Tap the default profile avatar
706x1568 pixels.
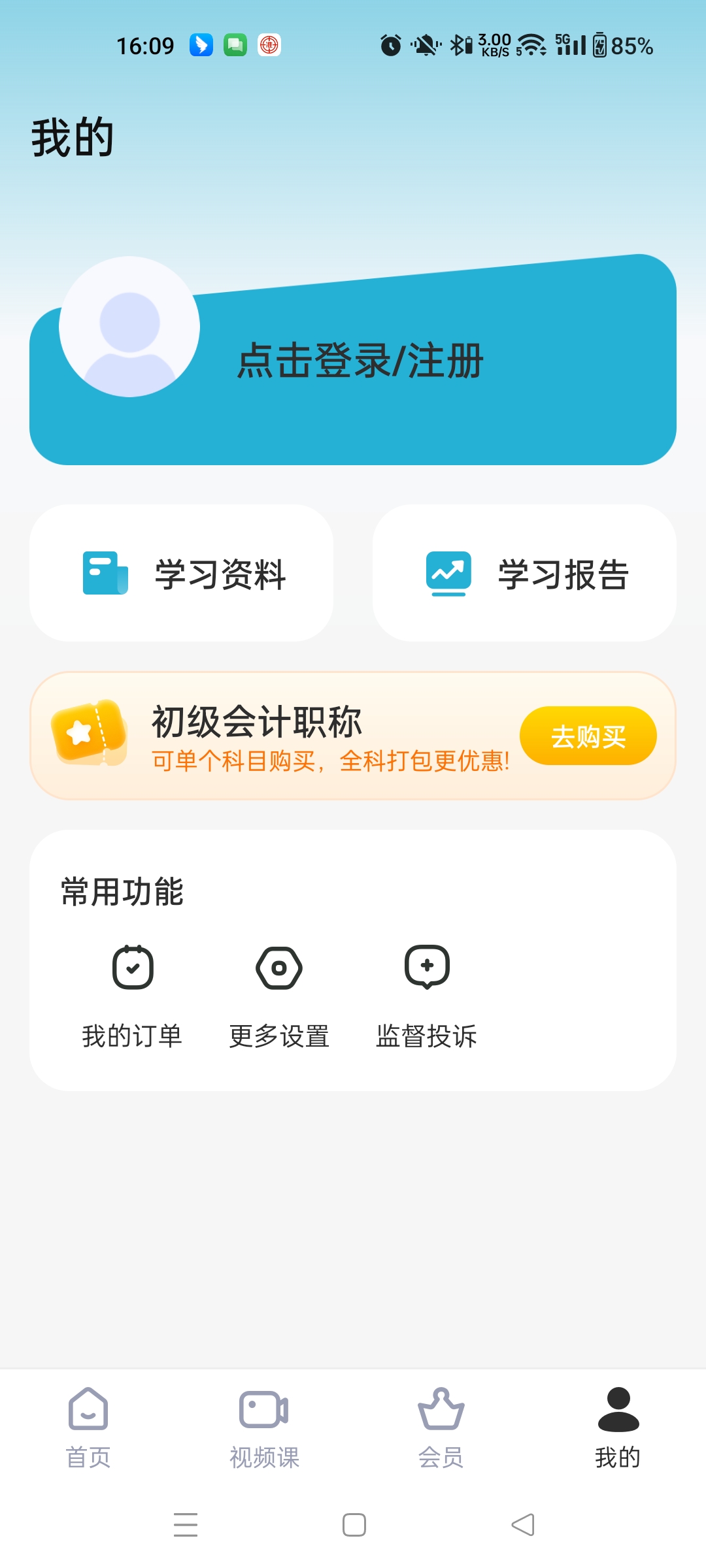tap(129, 327)
